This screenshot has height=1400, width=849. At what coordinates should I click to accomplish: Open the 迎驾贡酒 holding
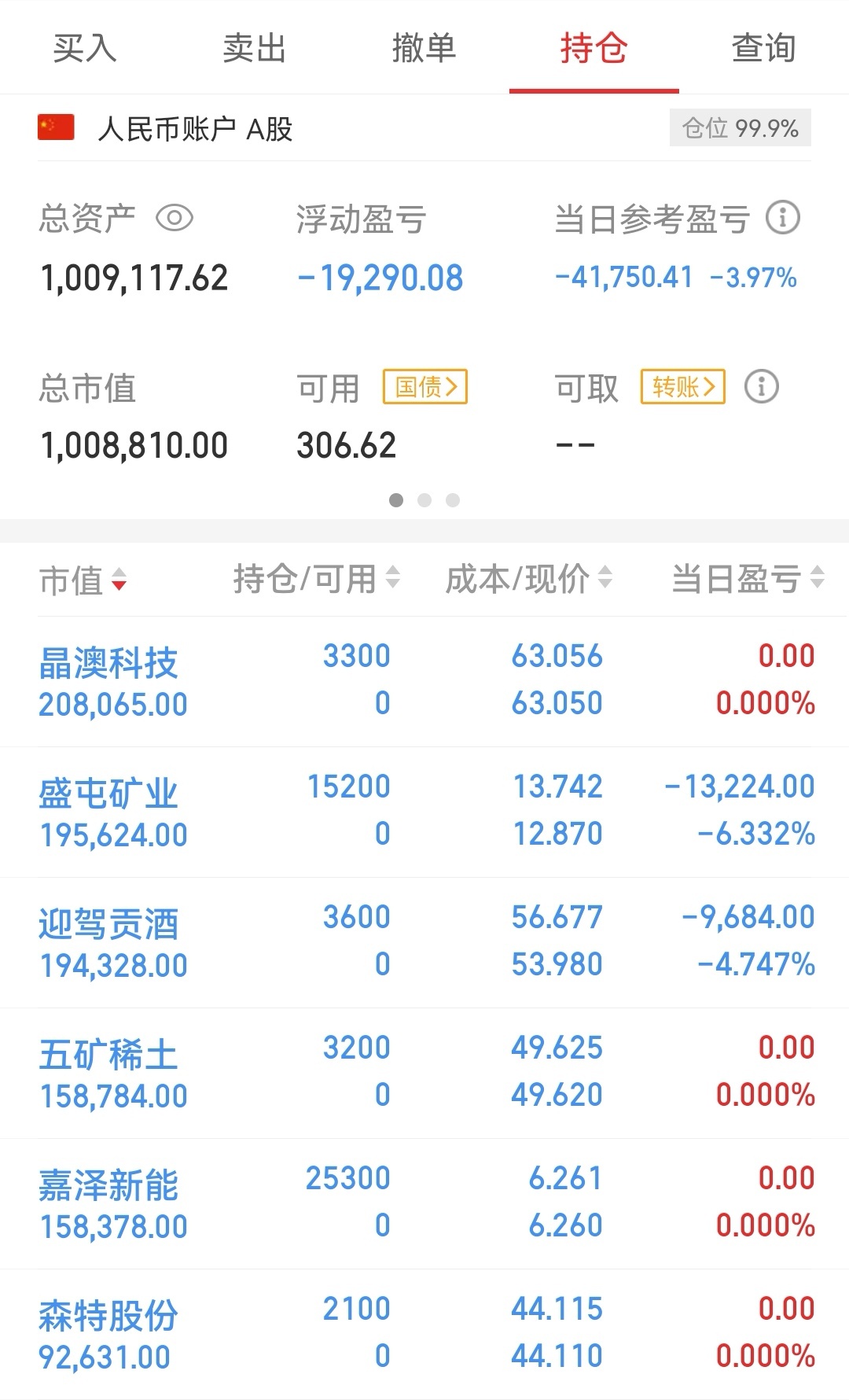coord(424,942)
